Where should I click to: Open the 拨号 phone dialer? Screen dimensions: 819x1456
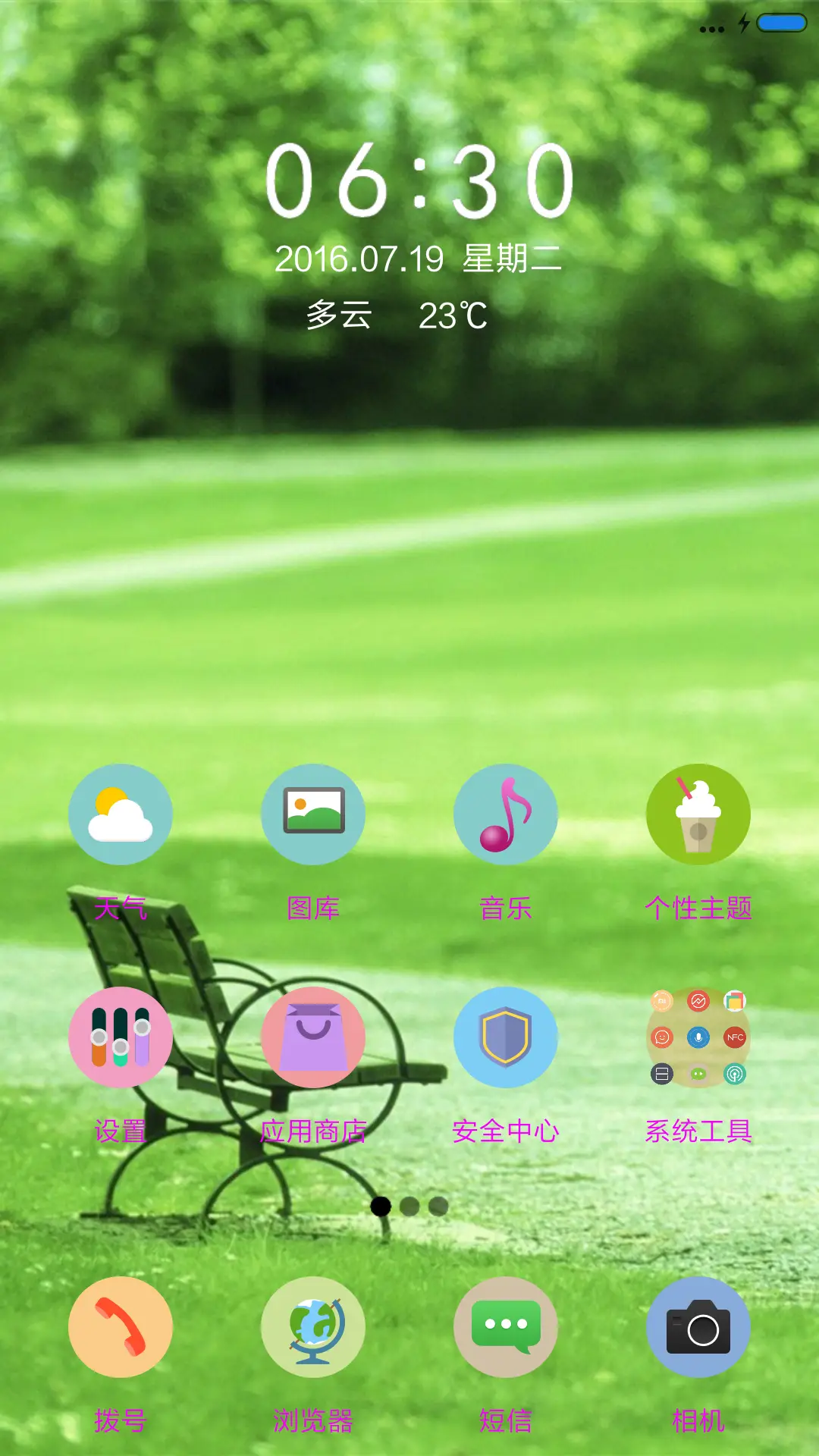(x=121, y=1327)
